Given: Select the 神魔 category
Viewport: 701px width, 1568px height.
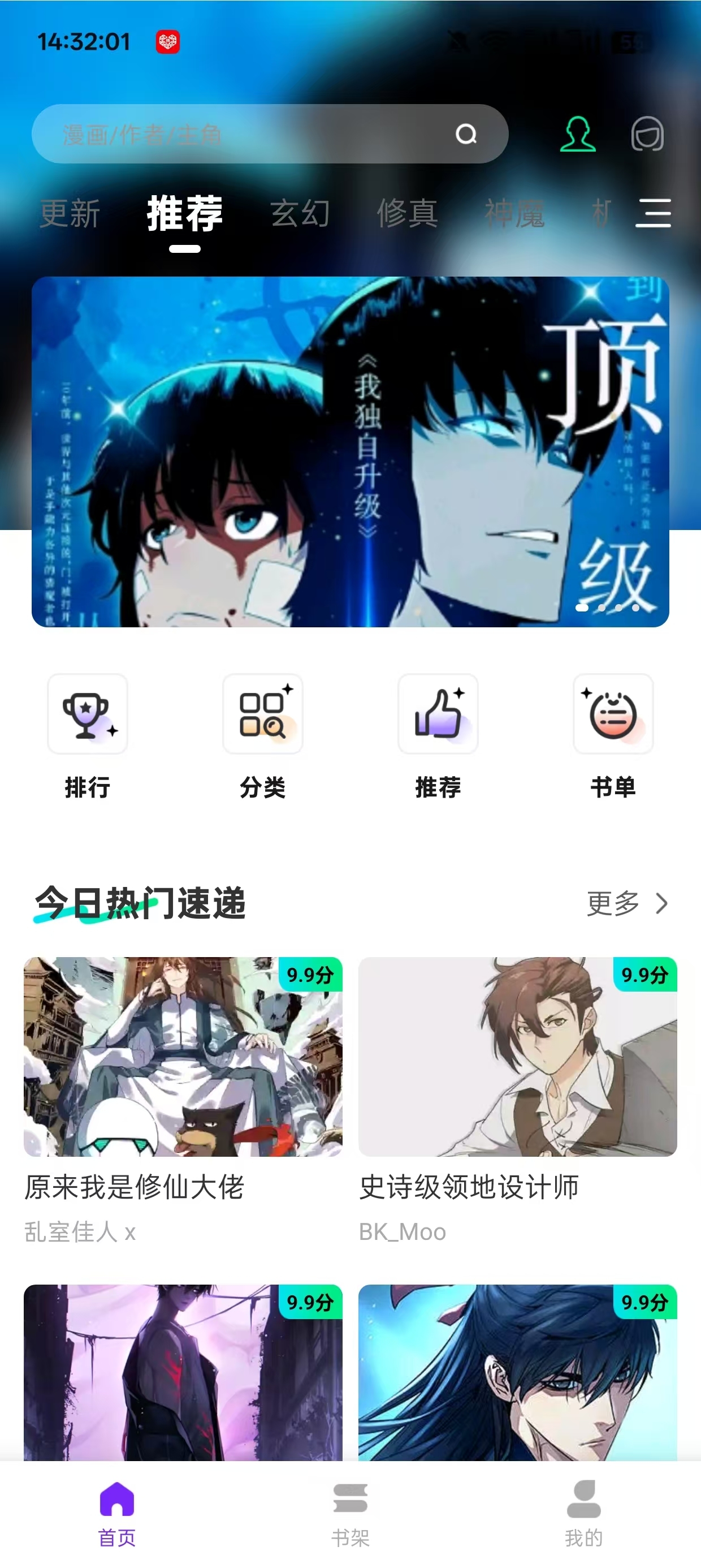Looking at the screenshot, I should point(518,214).
